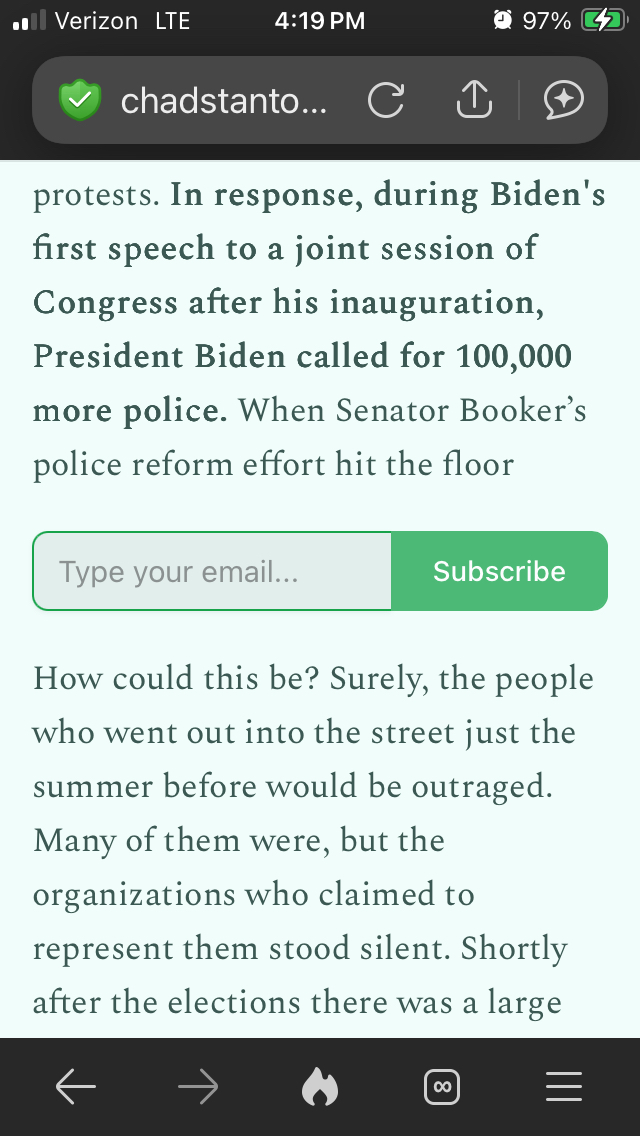
Task: Share this page
Action: [474, 99]
